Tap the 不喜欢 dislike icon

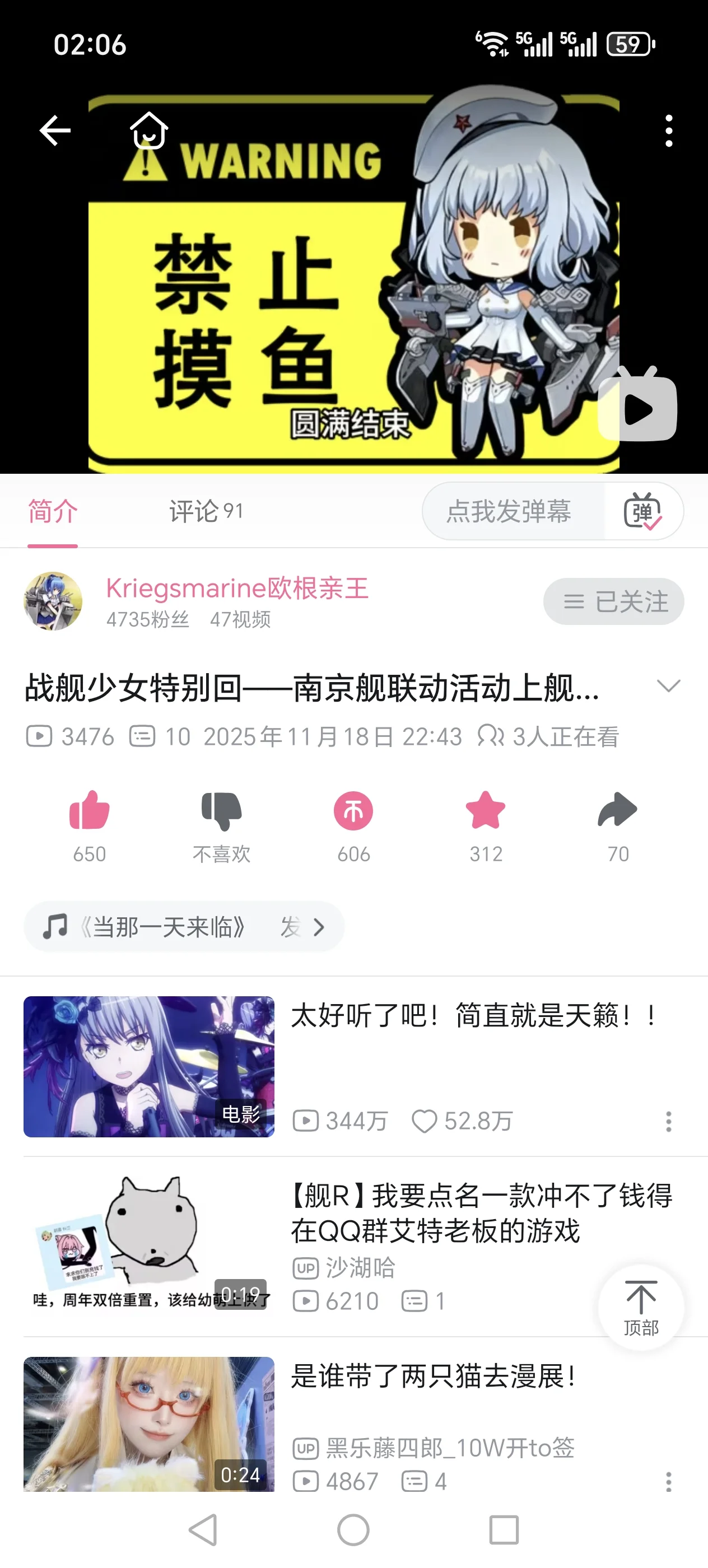pyautogui.click(x=222, y=811)
